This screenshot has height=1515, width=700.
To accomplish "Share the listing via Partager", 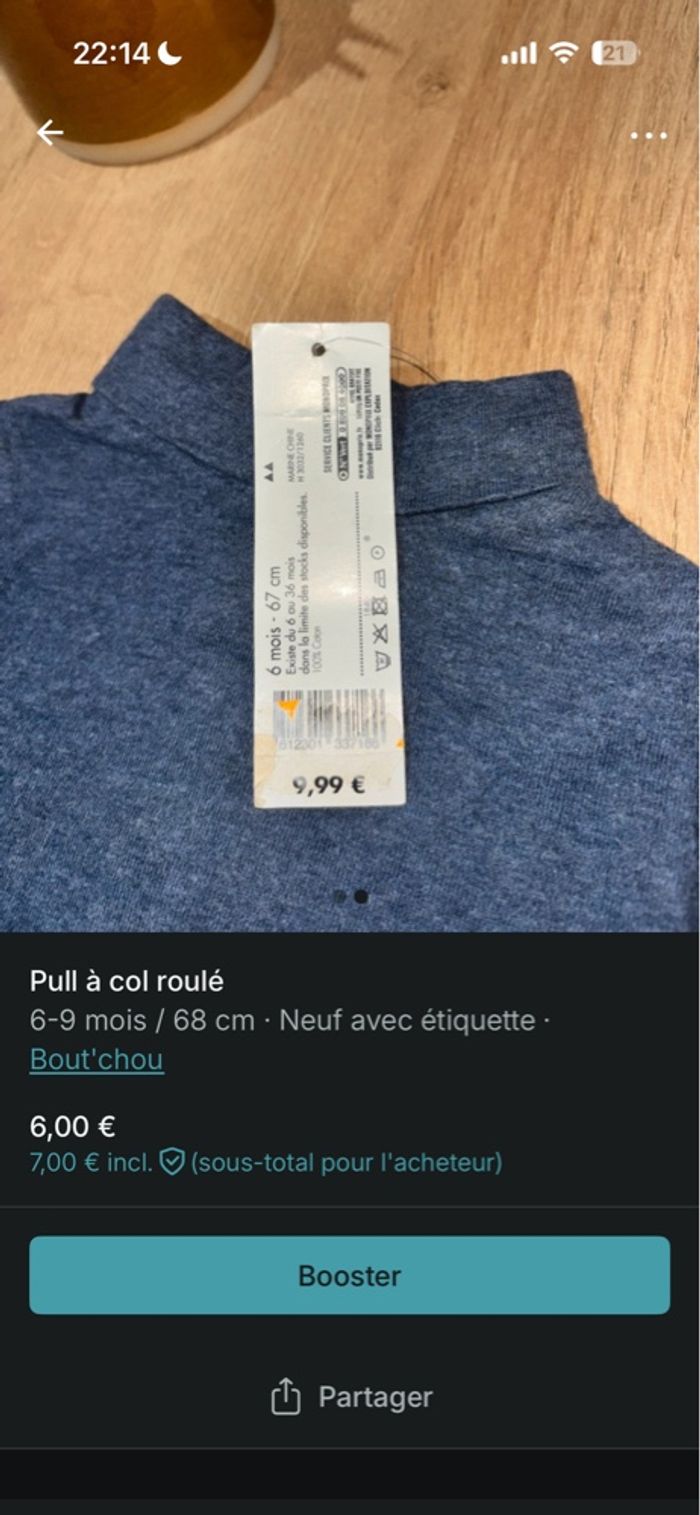I will click(351, 1397).
